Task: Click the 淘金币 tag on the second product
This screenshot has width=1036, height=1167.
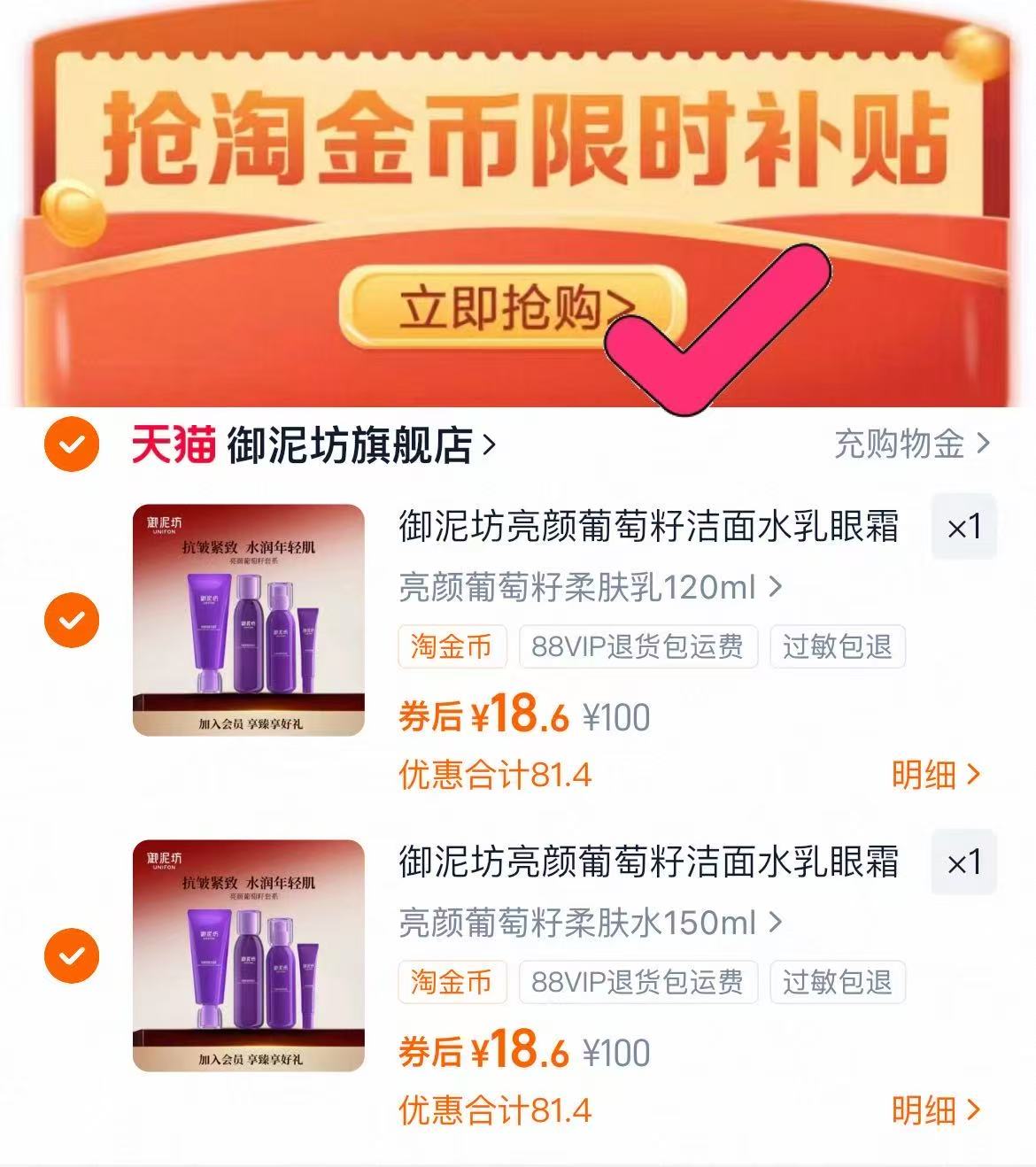Action: tap(452, 982)
